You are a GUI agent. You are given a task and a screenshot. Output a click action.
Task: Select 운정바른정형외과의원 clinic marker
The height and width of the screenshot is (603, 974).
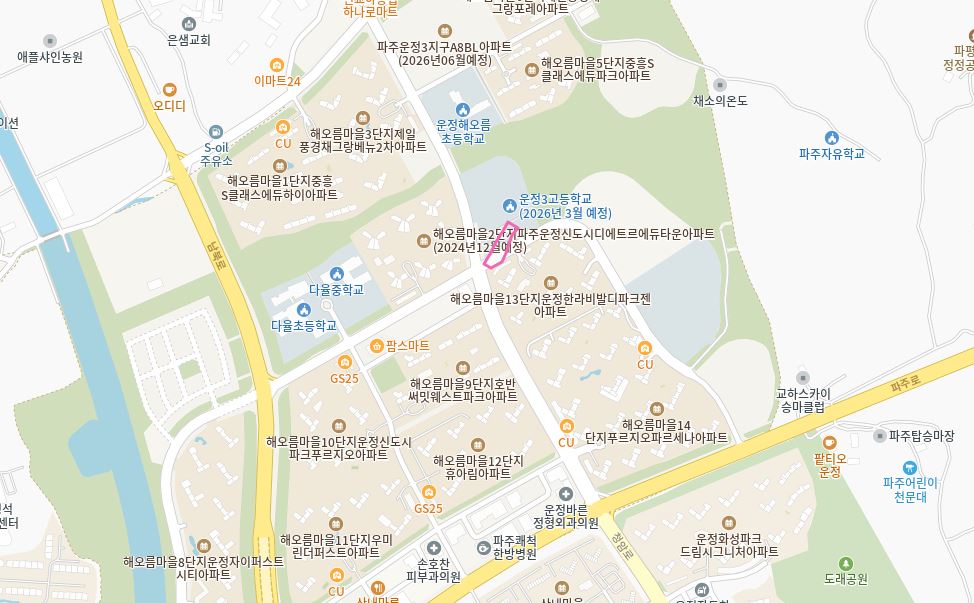pyautogui.click(x=566, y=494)
